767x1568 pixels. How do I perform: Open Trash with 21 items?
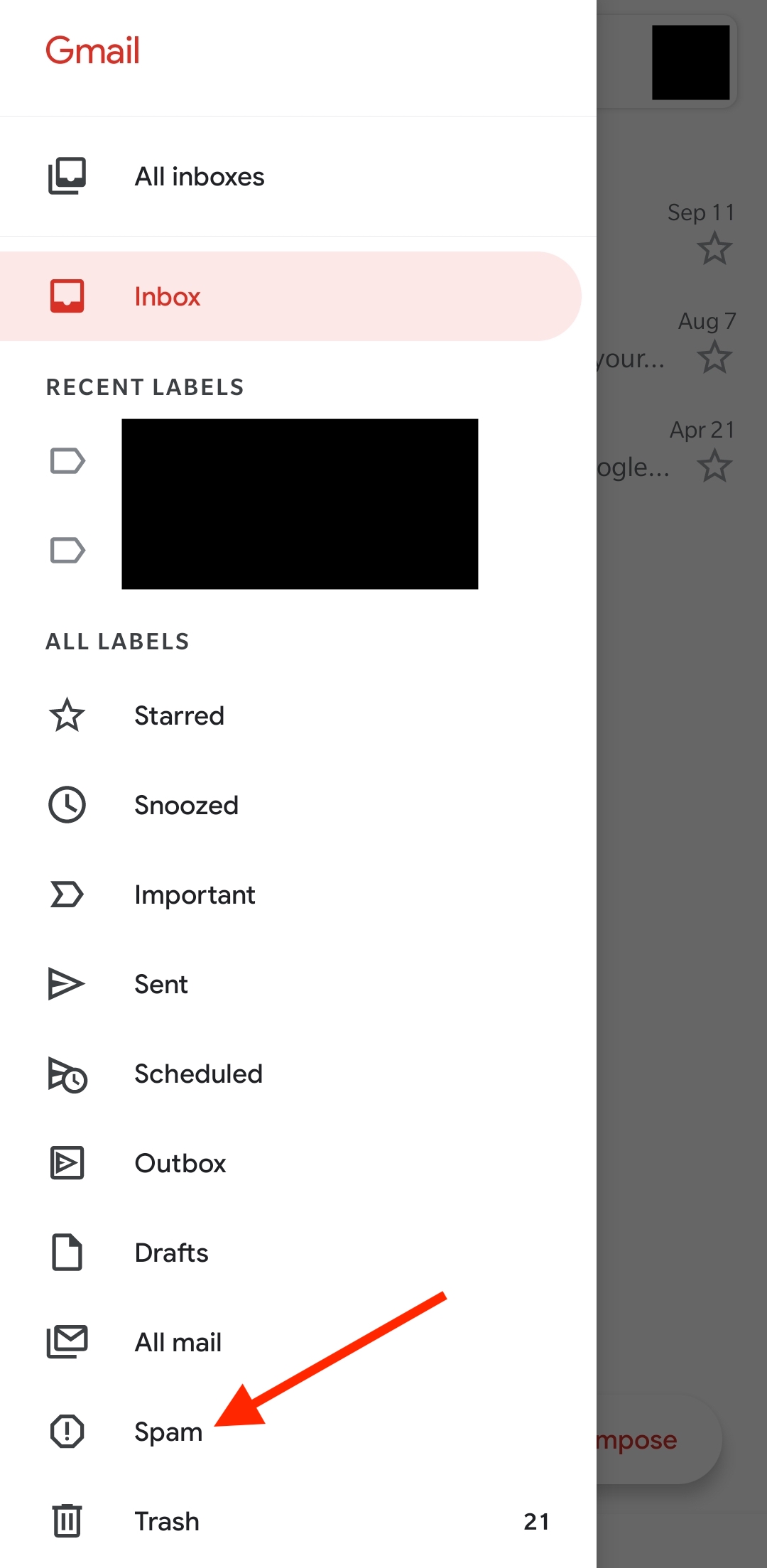click(167, 1522)
